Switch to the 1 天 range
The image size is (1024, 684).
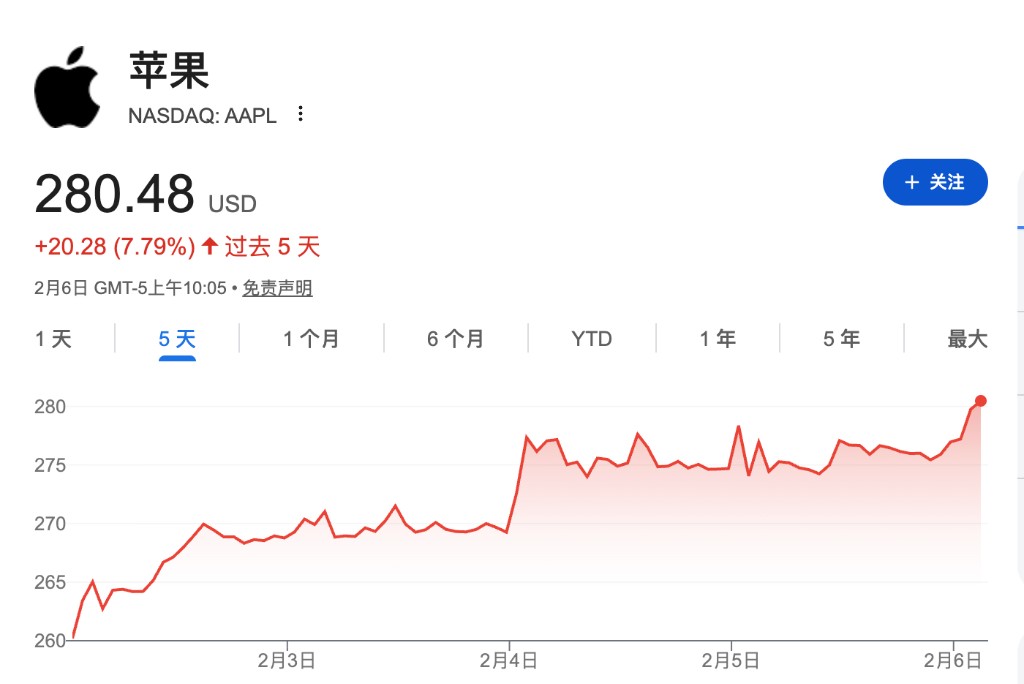click(54, 339)
